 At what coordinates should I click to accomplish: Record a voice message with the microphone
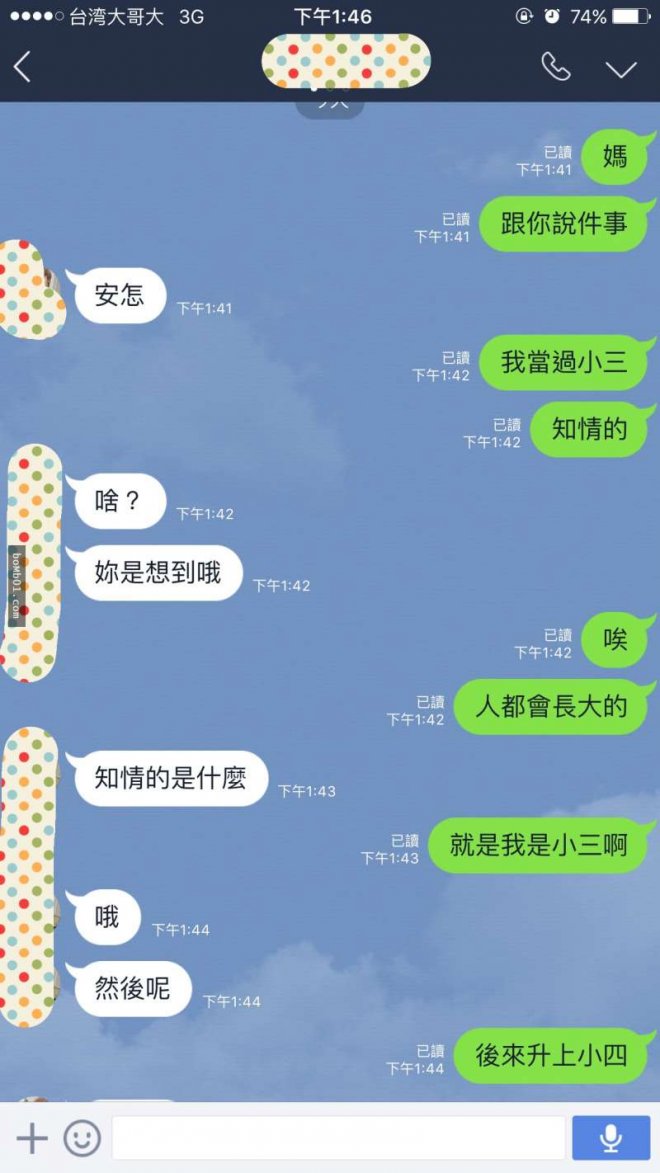(610, 1138)
